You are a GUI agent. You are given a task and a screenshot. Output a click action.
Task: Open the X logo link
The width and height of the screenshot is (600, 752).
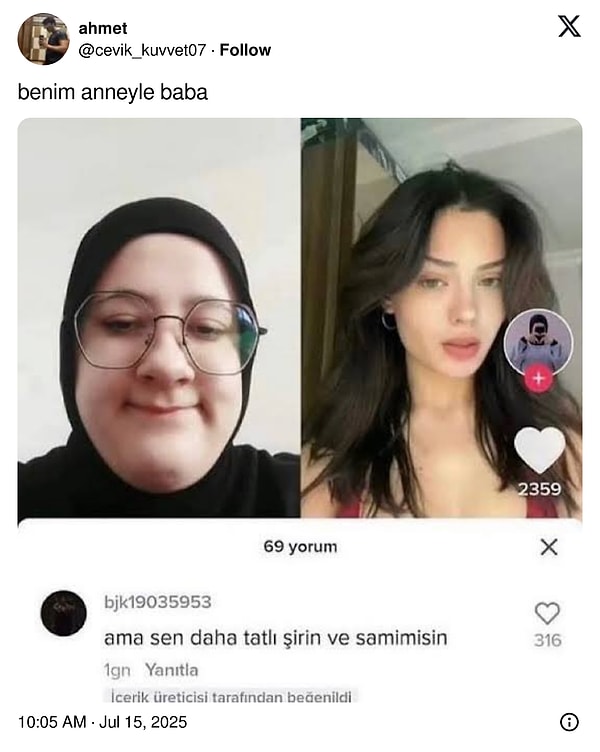pyautogui.click(x=568, y=27)
